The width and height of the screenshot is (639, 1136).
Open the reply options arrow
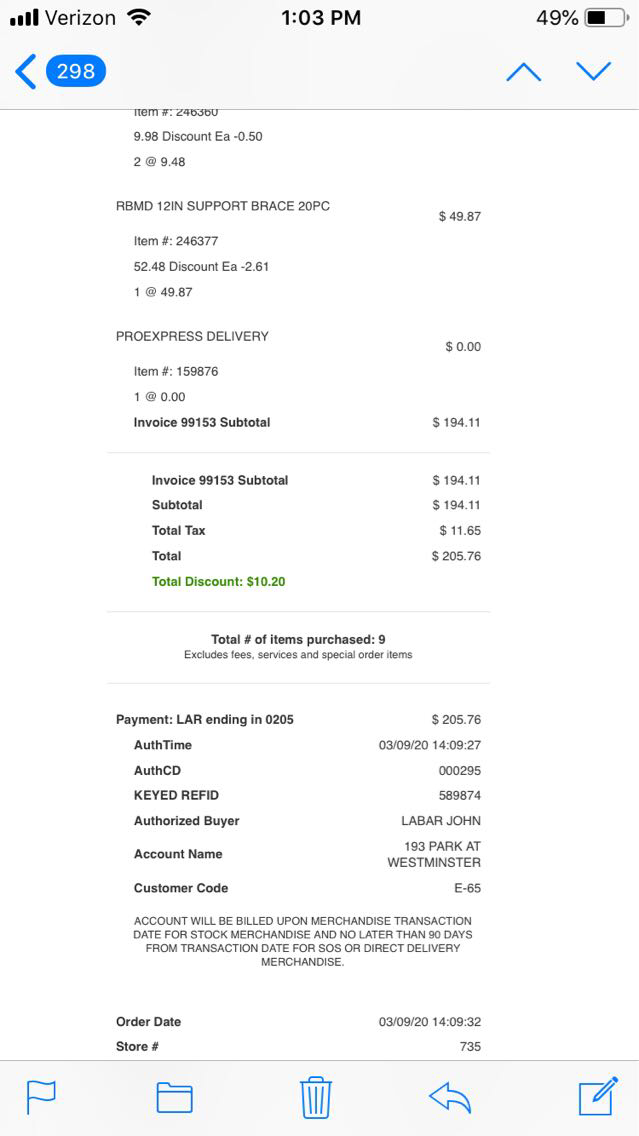450,1097
